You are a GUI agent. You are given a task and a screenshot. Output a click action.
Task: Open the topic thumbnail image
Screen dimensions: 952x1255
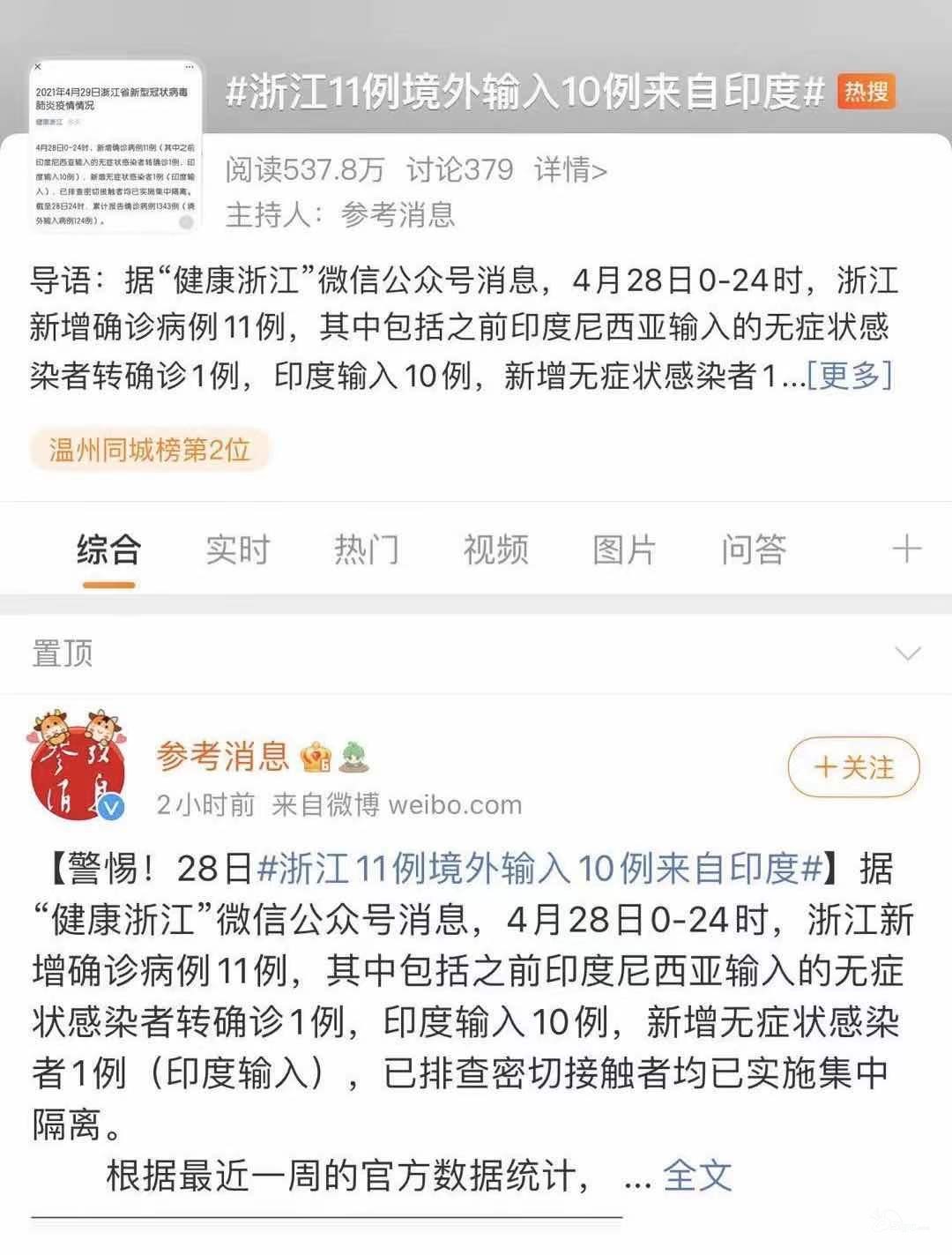[x=114, y=146]
